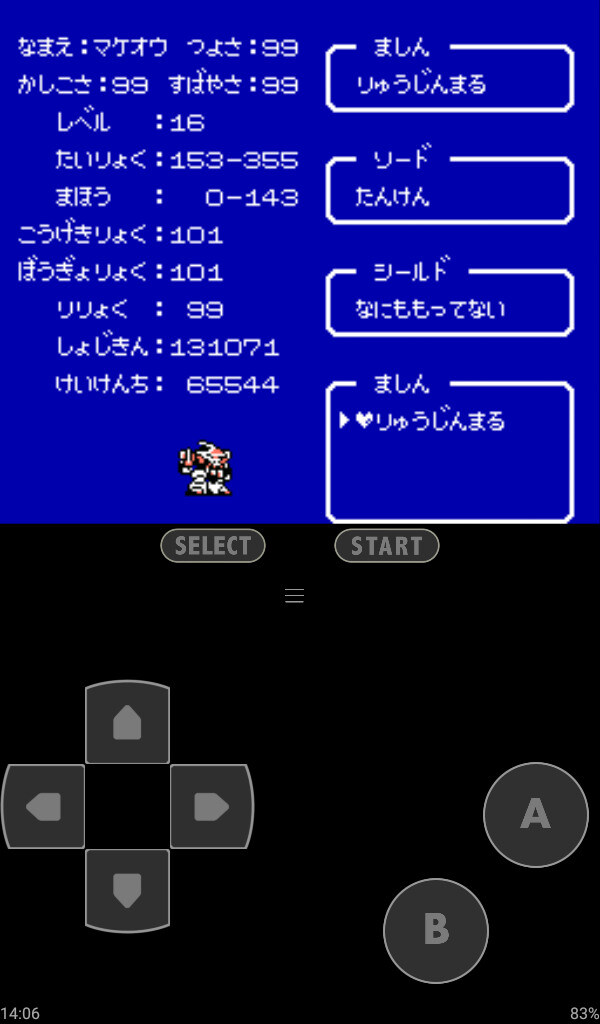Tap the D-pad up arrow
The height and width of the screenshot is (1024, 600).
coord(127,722)
